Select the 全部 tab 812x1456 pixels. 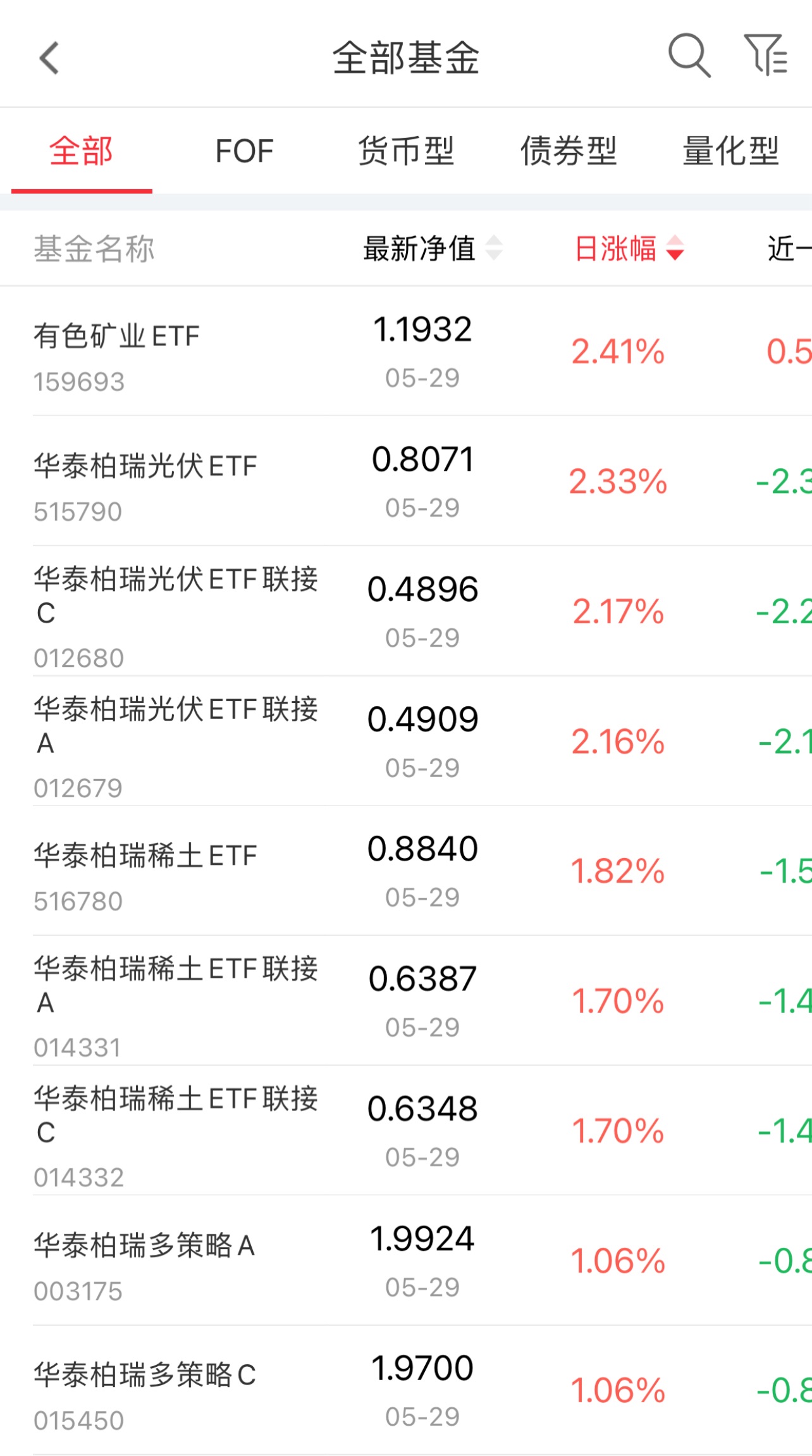(82, 151)
